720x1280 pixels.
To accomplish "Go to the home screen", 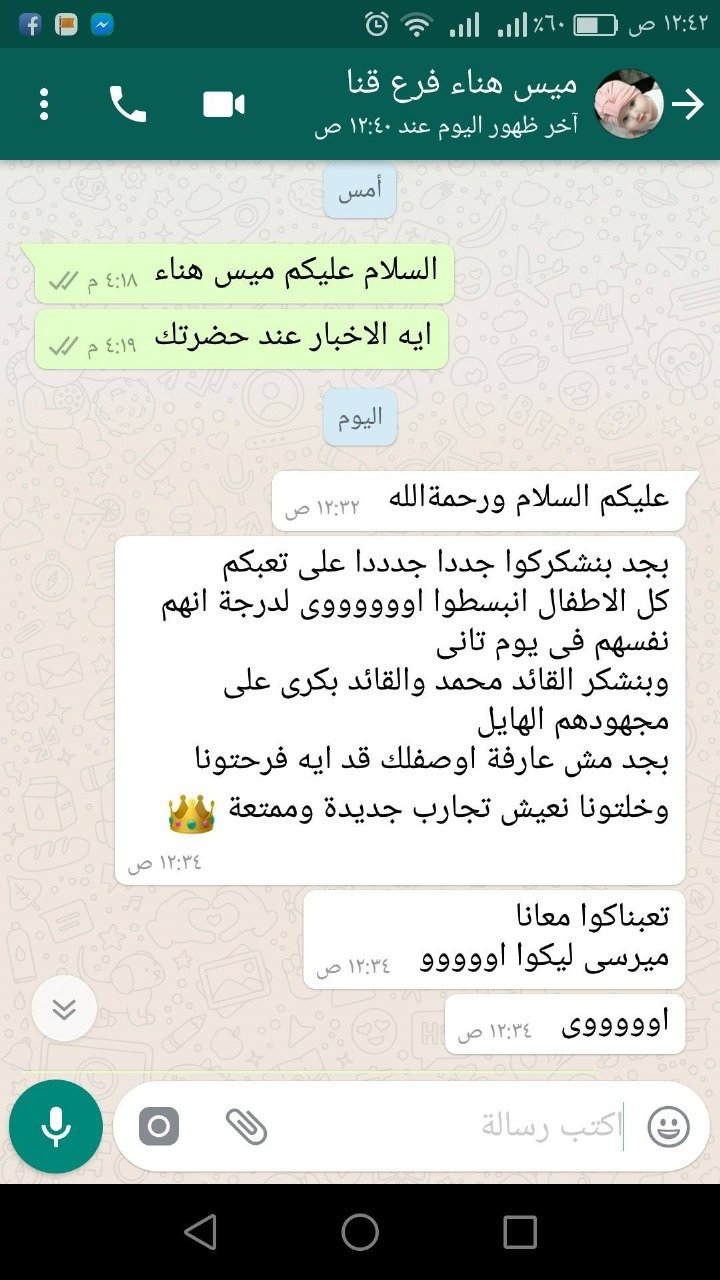I will tap(360, 1232).
